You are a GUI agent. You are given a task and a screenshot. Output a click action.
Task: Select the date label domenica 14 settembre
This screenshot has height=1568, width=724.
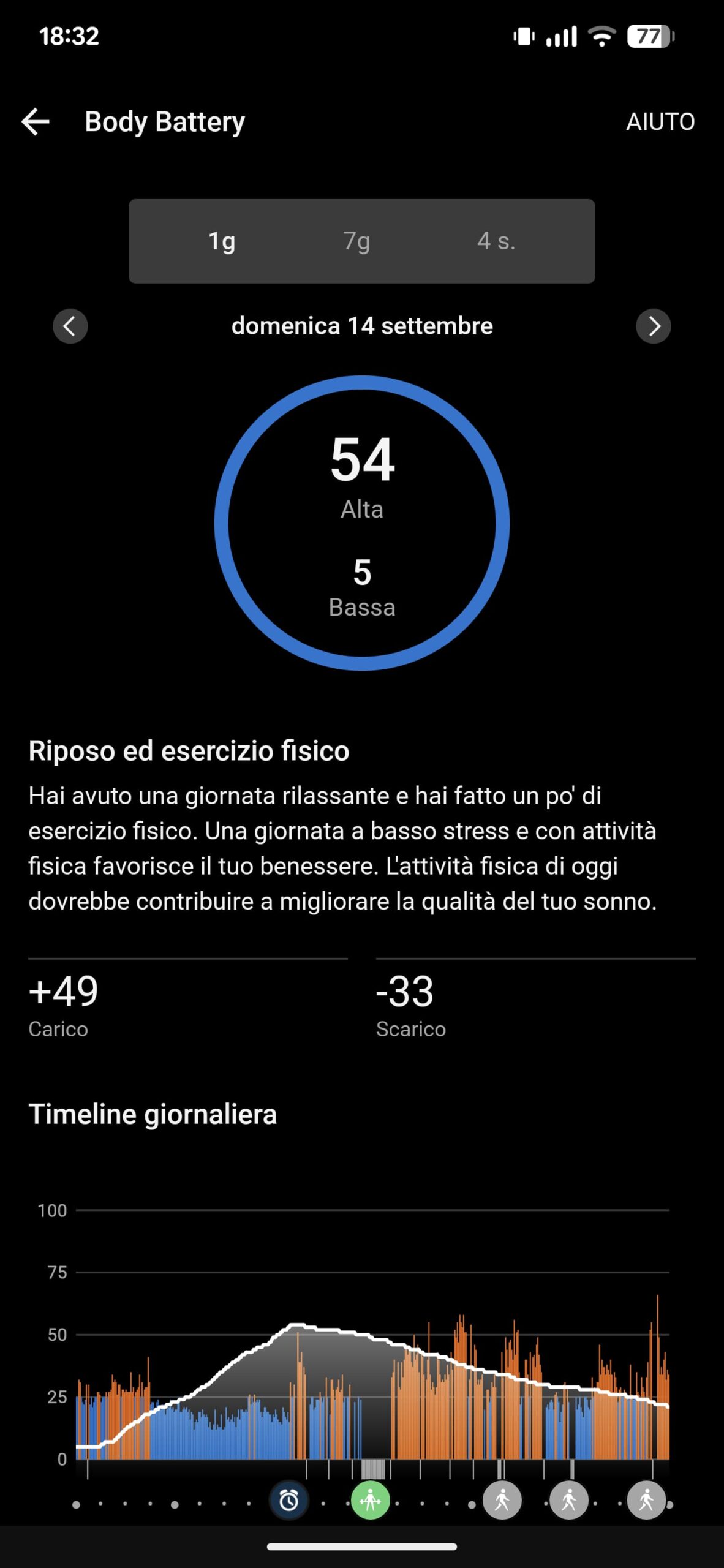click(x=362, y=326)
